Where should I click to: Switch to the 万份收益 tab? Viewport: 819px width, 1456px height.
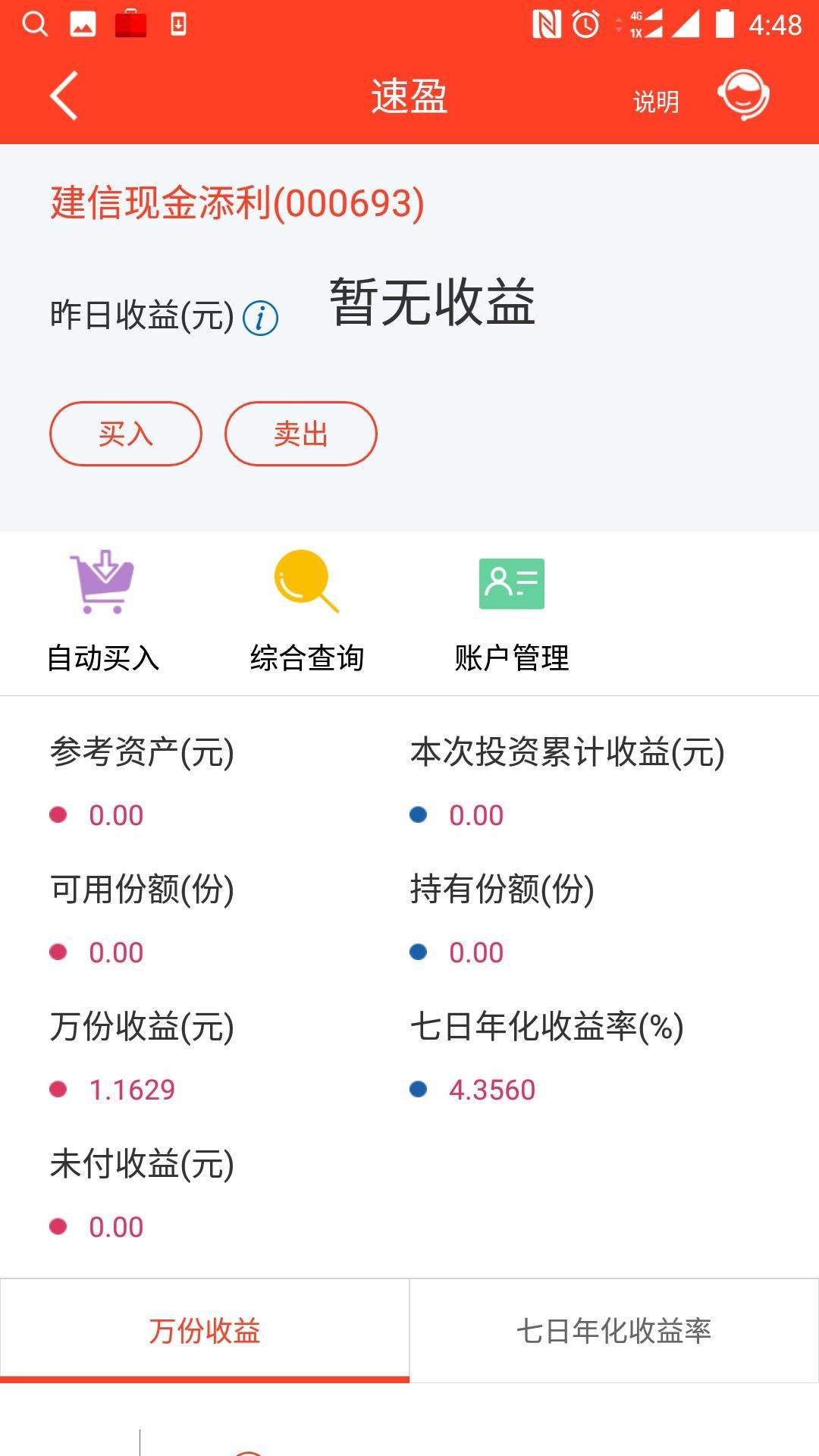[205, 1329]
